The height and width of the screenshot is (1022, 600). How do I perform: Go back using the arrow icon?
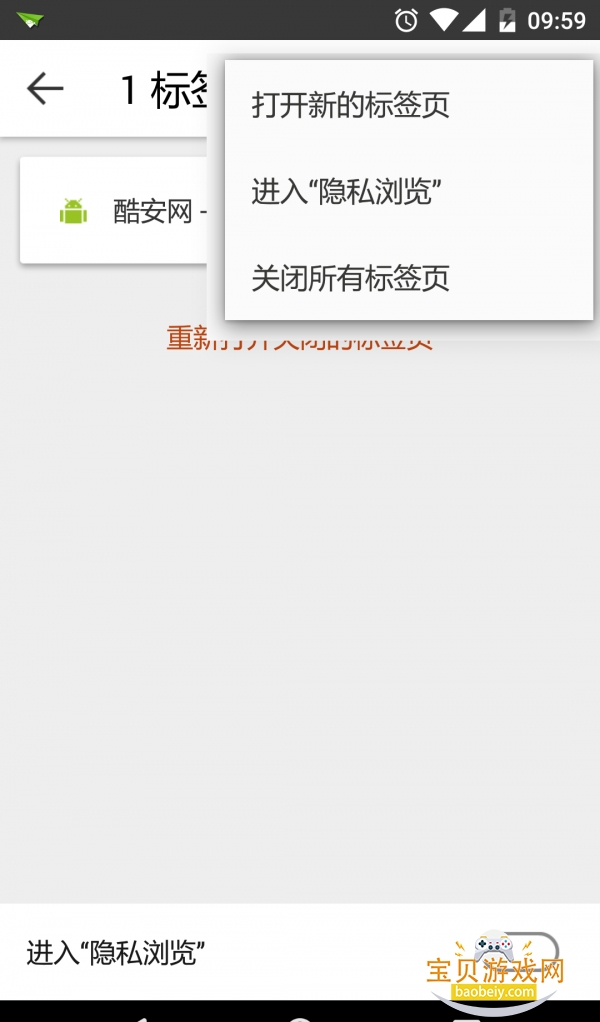coord(45,89)
